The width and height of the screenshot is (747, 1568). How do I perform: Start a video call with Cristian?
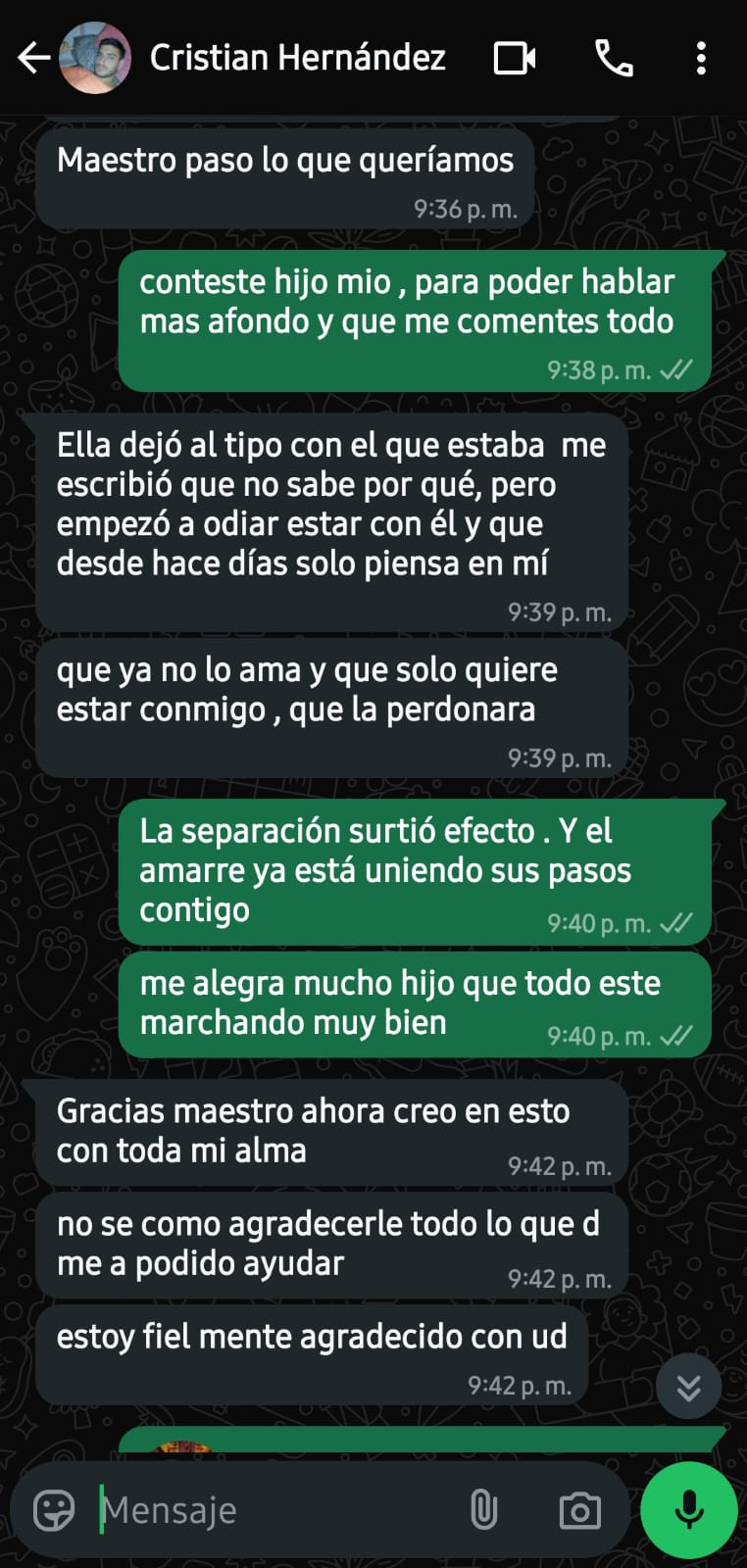515,59
